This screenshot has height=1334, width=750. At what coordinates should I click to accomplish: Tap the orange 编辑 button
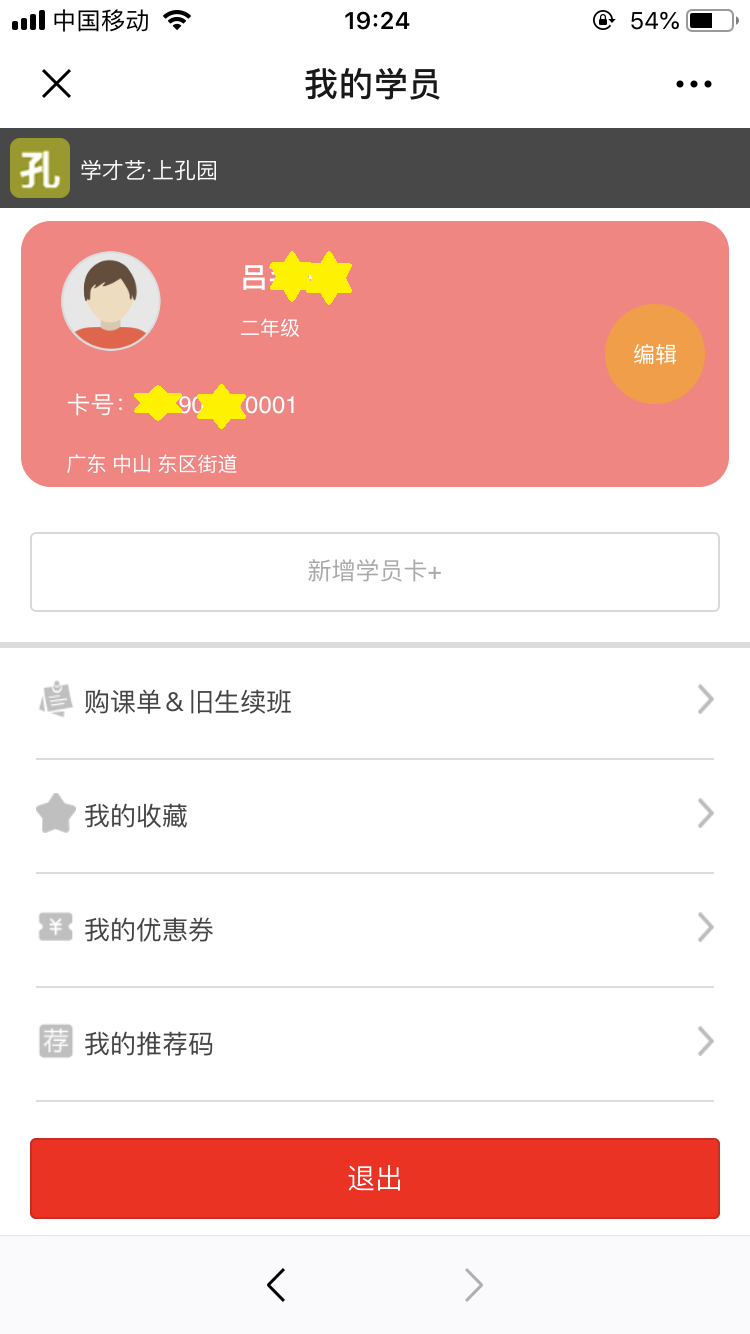655,354
